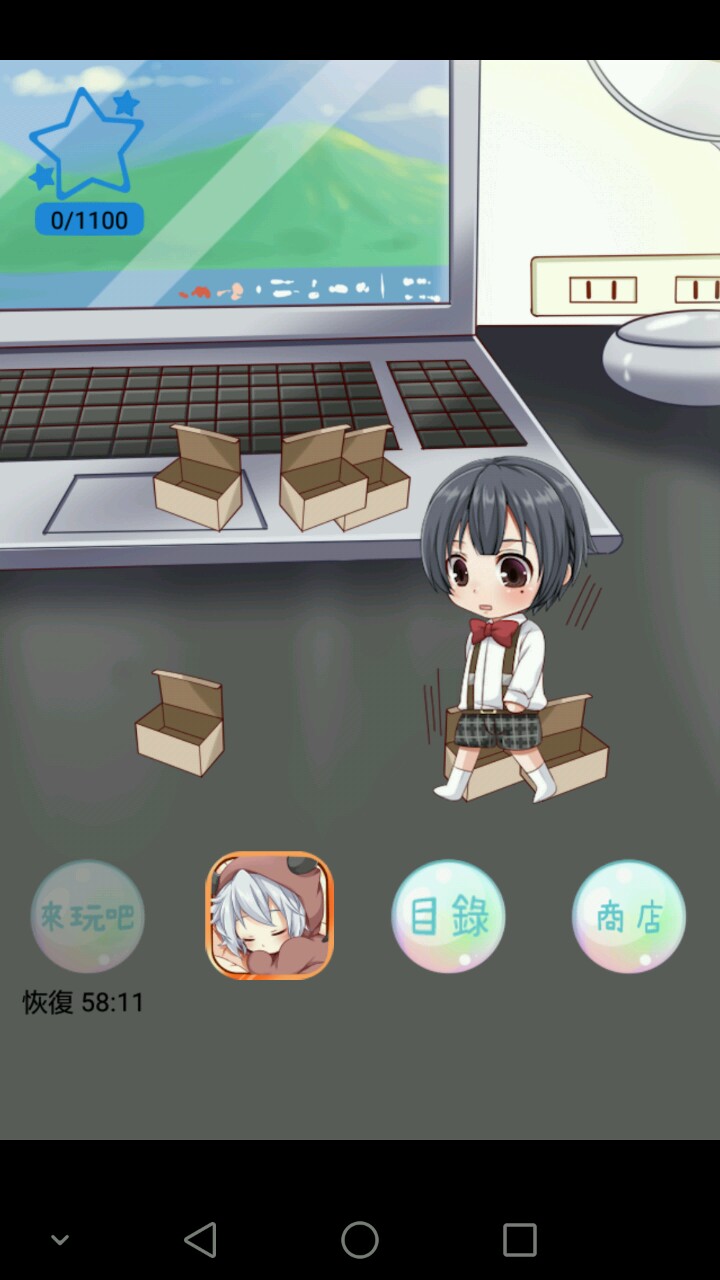Tap the 來玩吧 bubble button
Screen dimensions: 720x1280
tap(88, 916)
